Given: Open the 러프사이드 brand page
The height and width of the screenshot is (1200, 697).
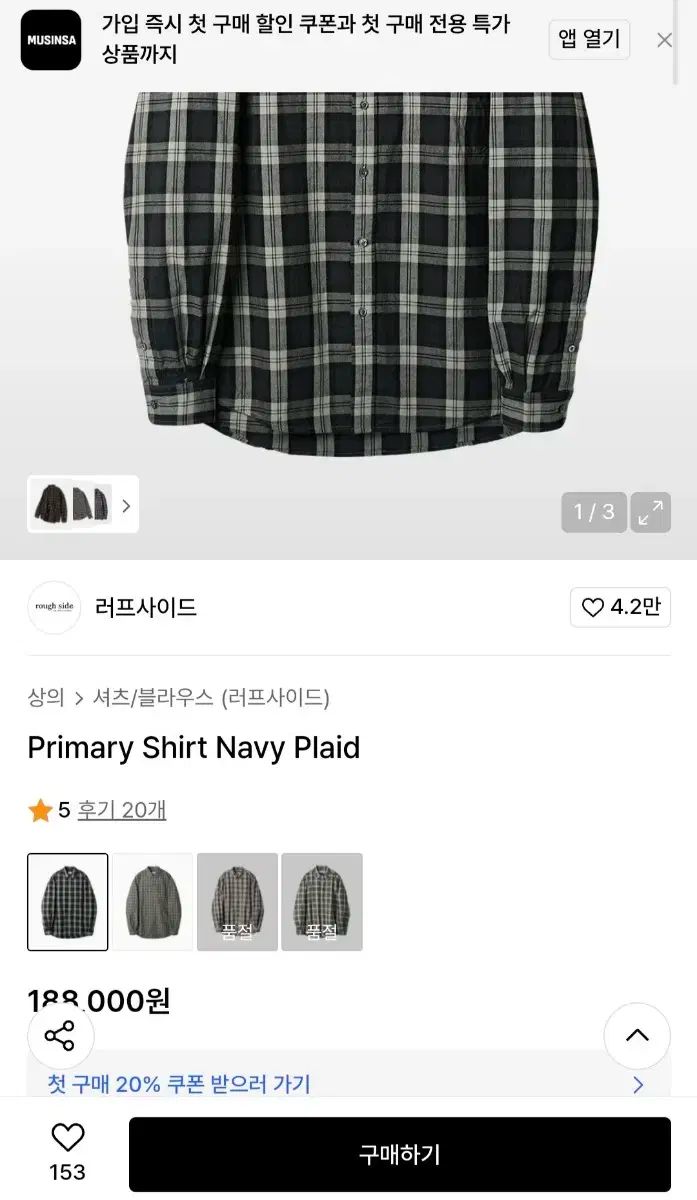Looking at the screenshot, I should click(145, 607).
